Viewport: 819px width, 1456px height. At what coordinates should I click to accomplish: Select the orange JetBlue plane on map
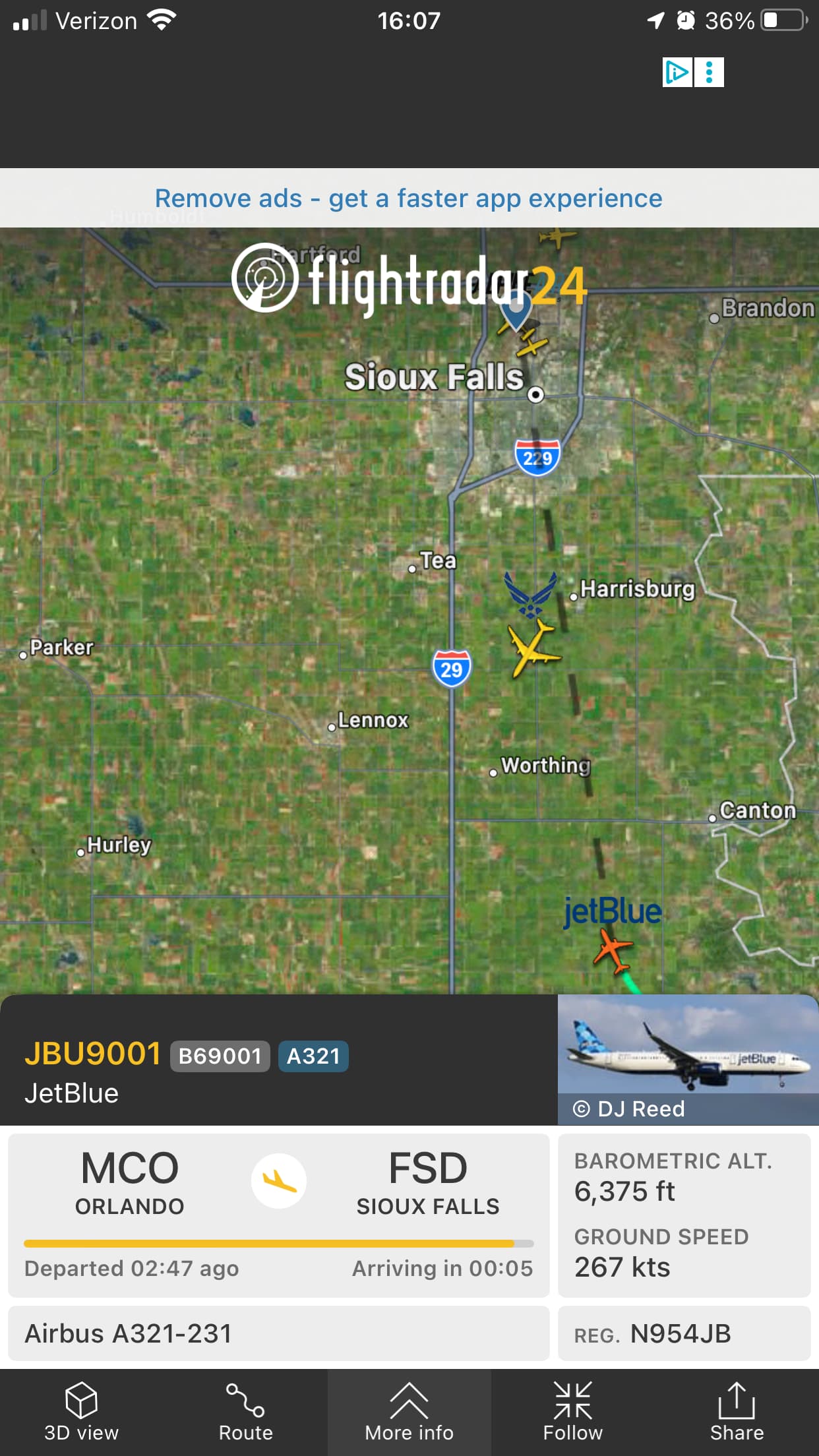tap(613, 950)
